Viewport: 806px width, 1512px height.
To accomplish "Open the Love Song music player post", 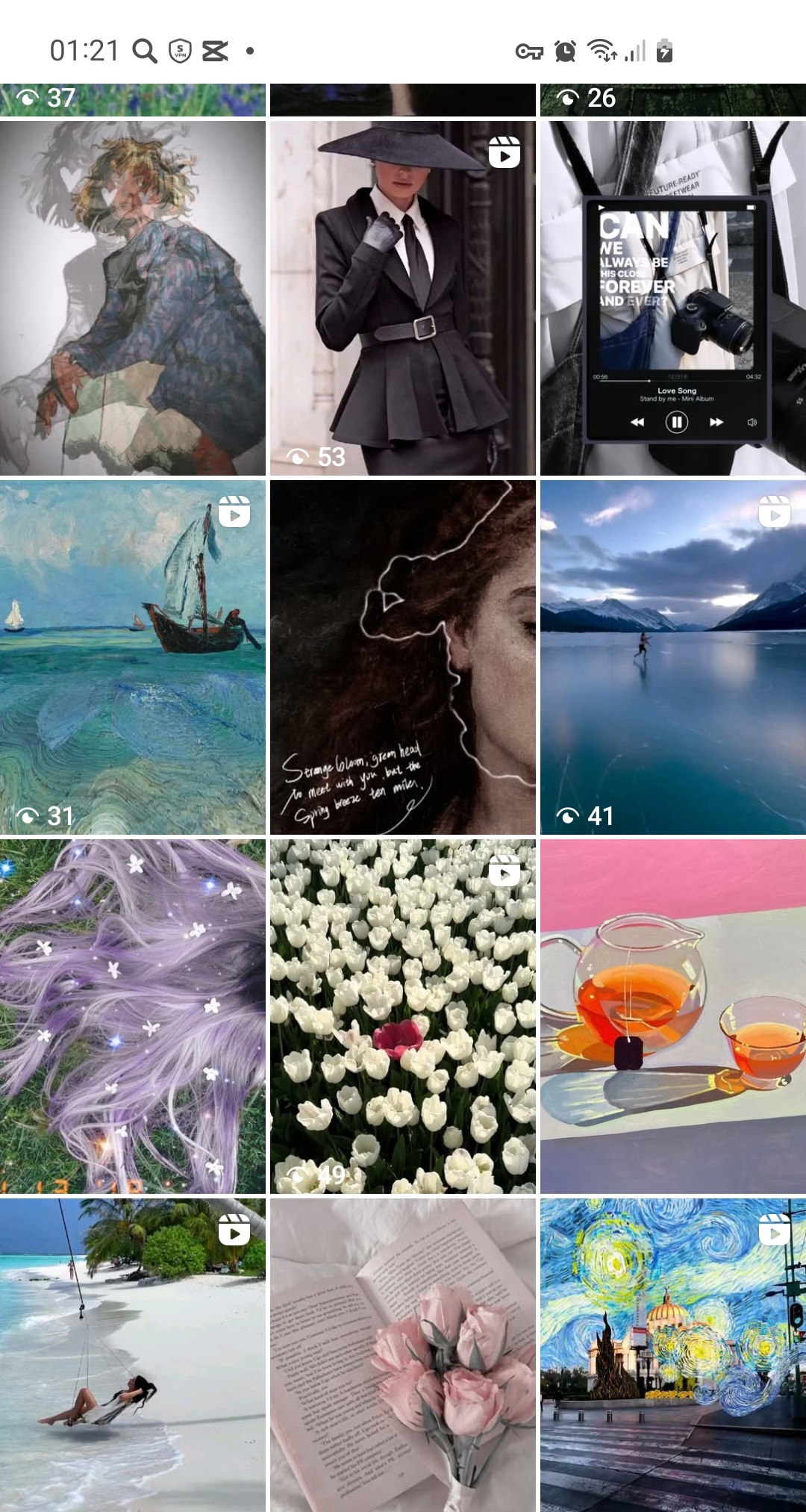I will 672,298.
